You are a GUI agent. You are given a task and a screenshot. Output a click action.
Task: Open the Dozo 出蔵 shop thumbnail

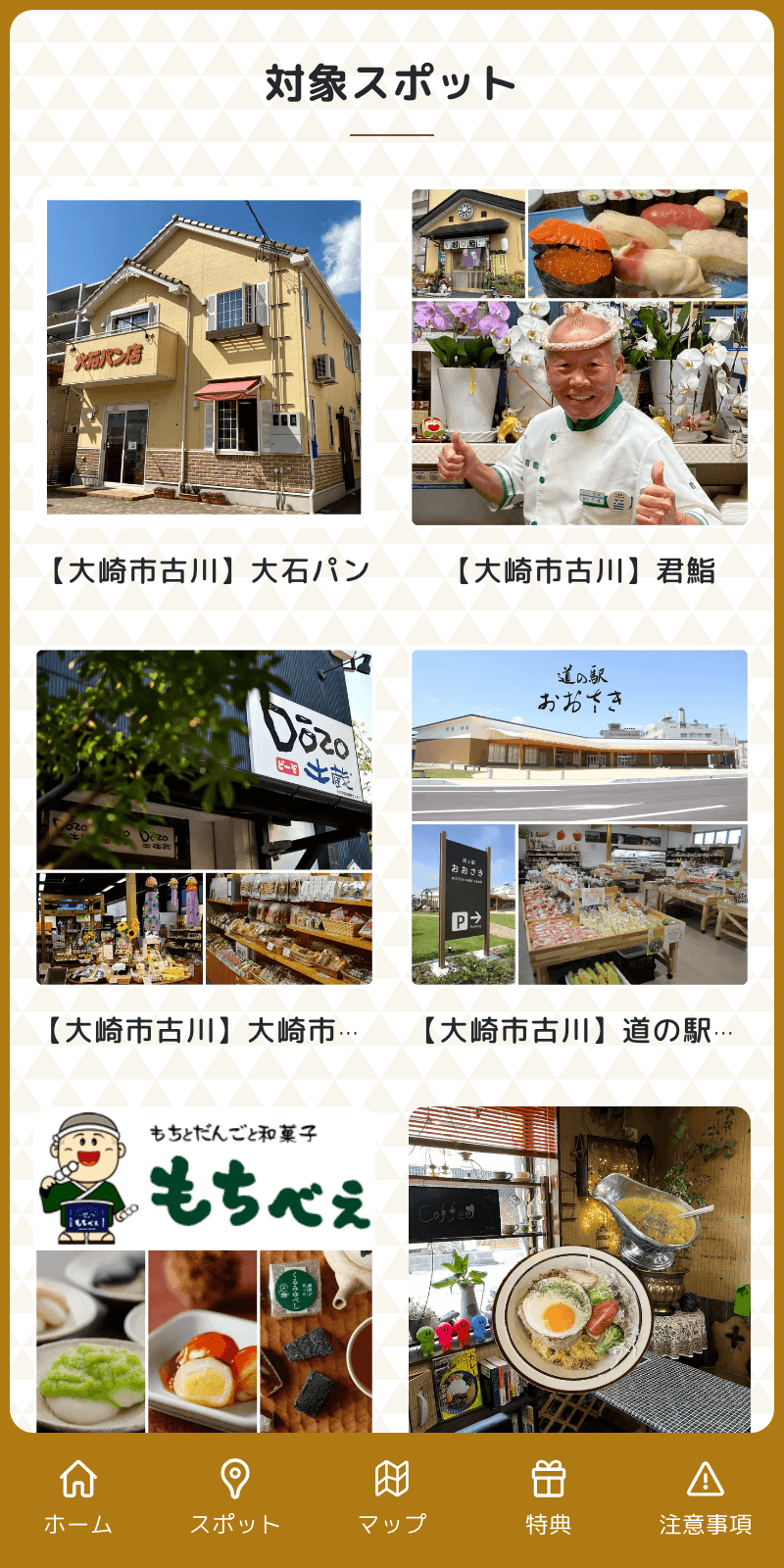(206, 823)
